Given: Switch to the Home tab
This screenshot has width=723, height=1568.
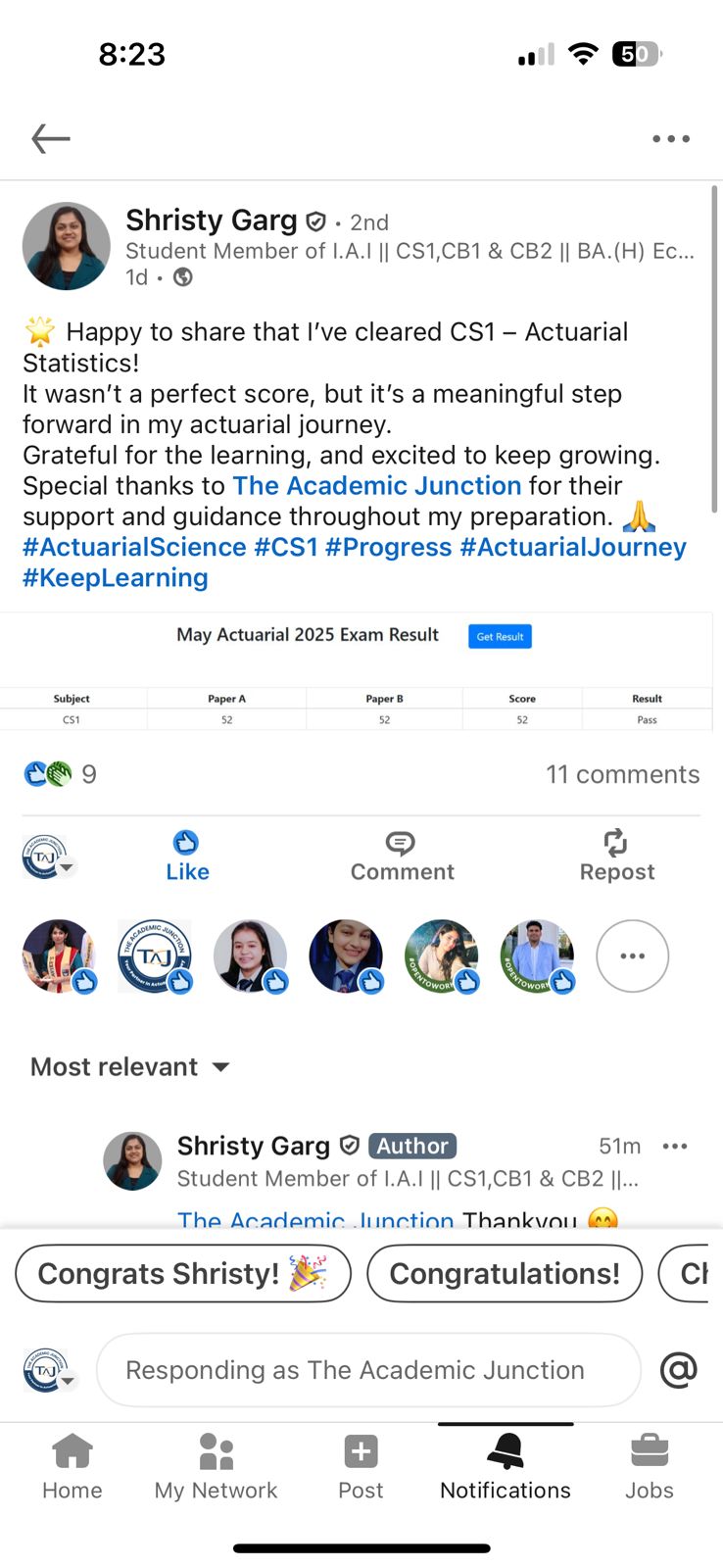Looking at the screenshot, I should pos(72,1466).
